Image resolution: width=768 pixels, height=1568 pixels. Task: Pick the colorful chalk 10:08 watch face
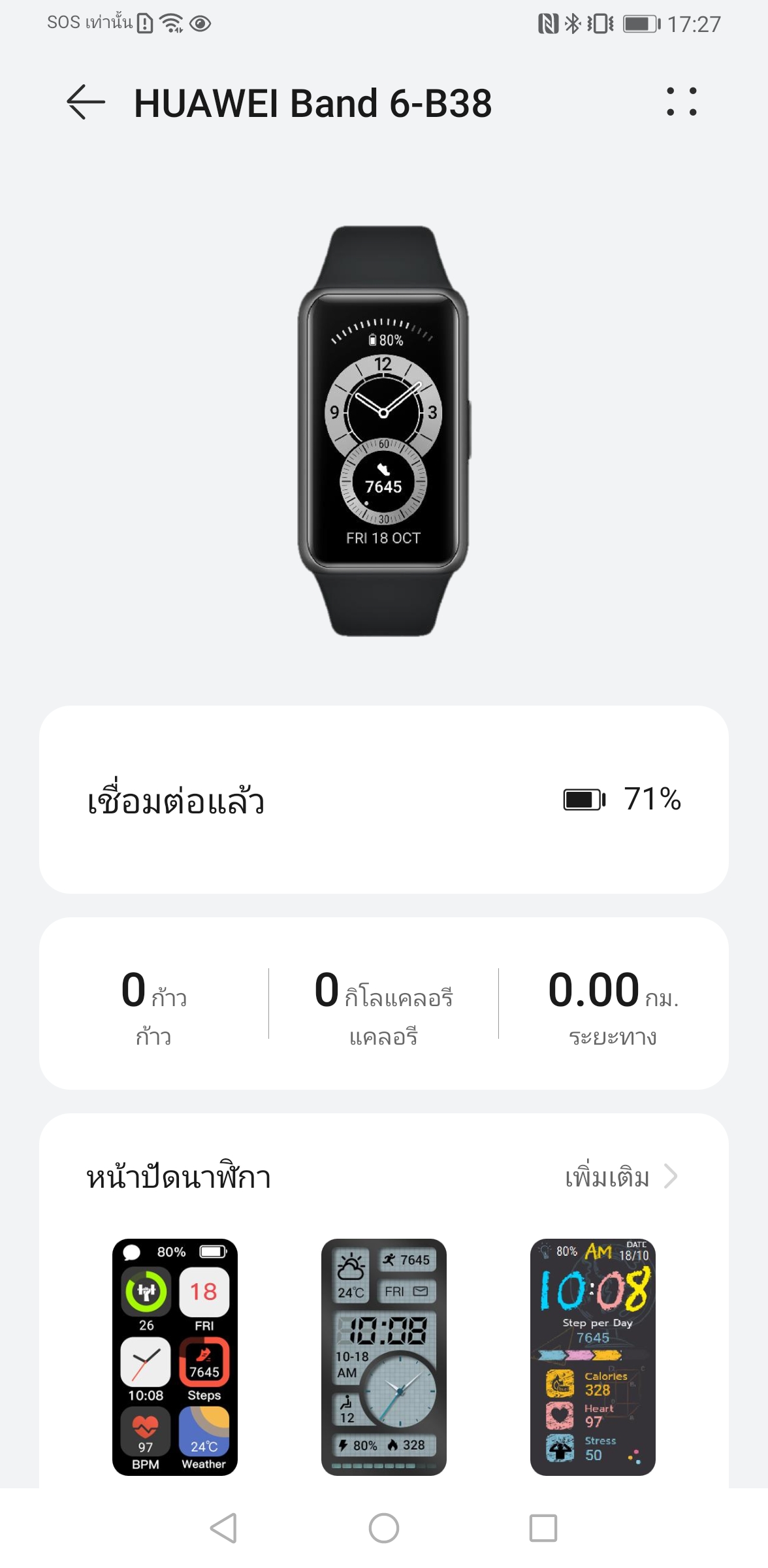click(x=593, y=1356)
